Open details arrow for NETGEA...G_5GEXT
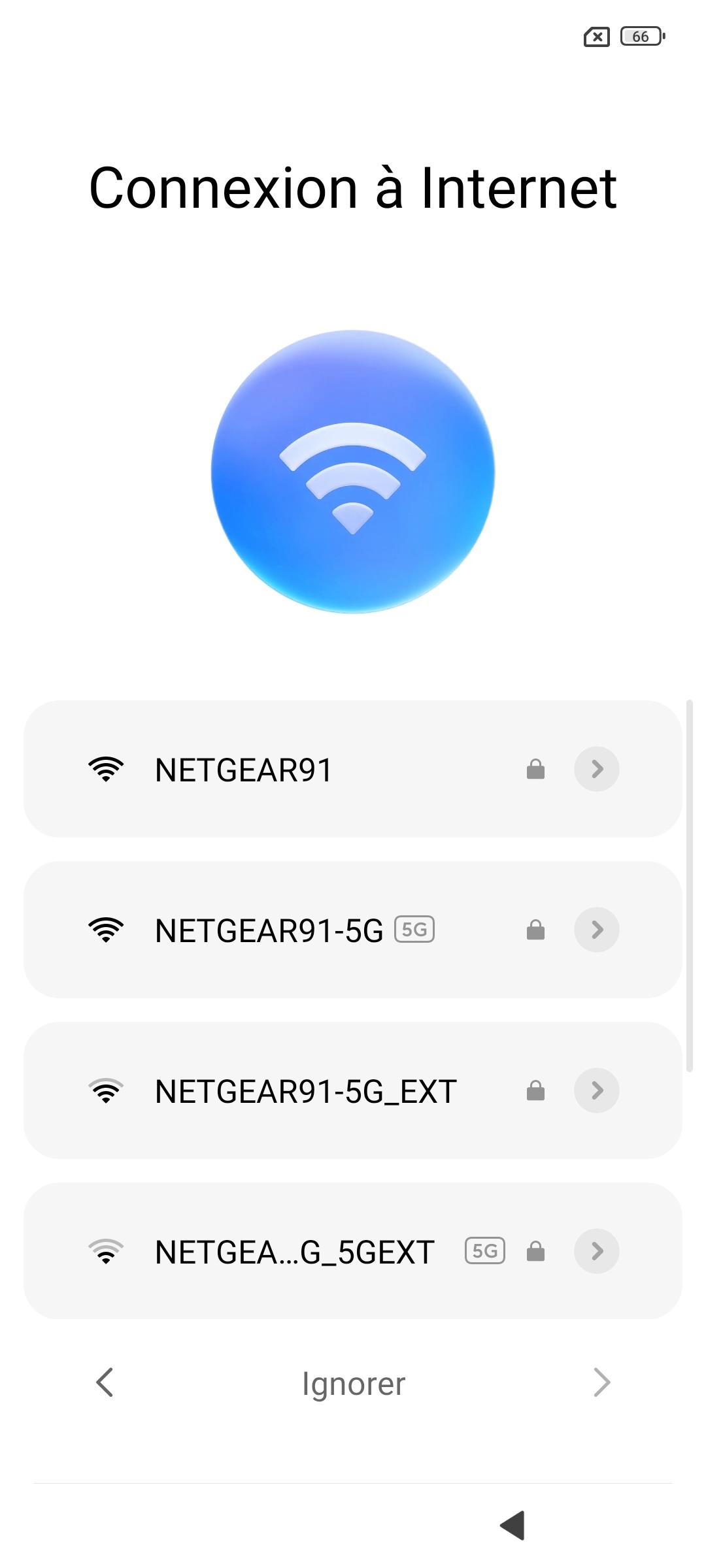This screenshot has width=706, height=1568. click(596, 1251)
